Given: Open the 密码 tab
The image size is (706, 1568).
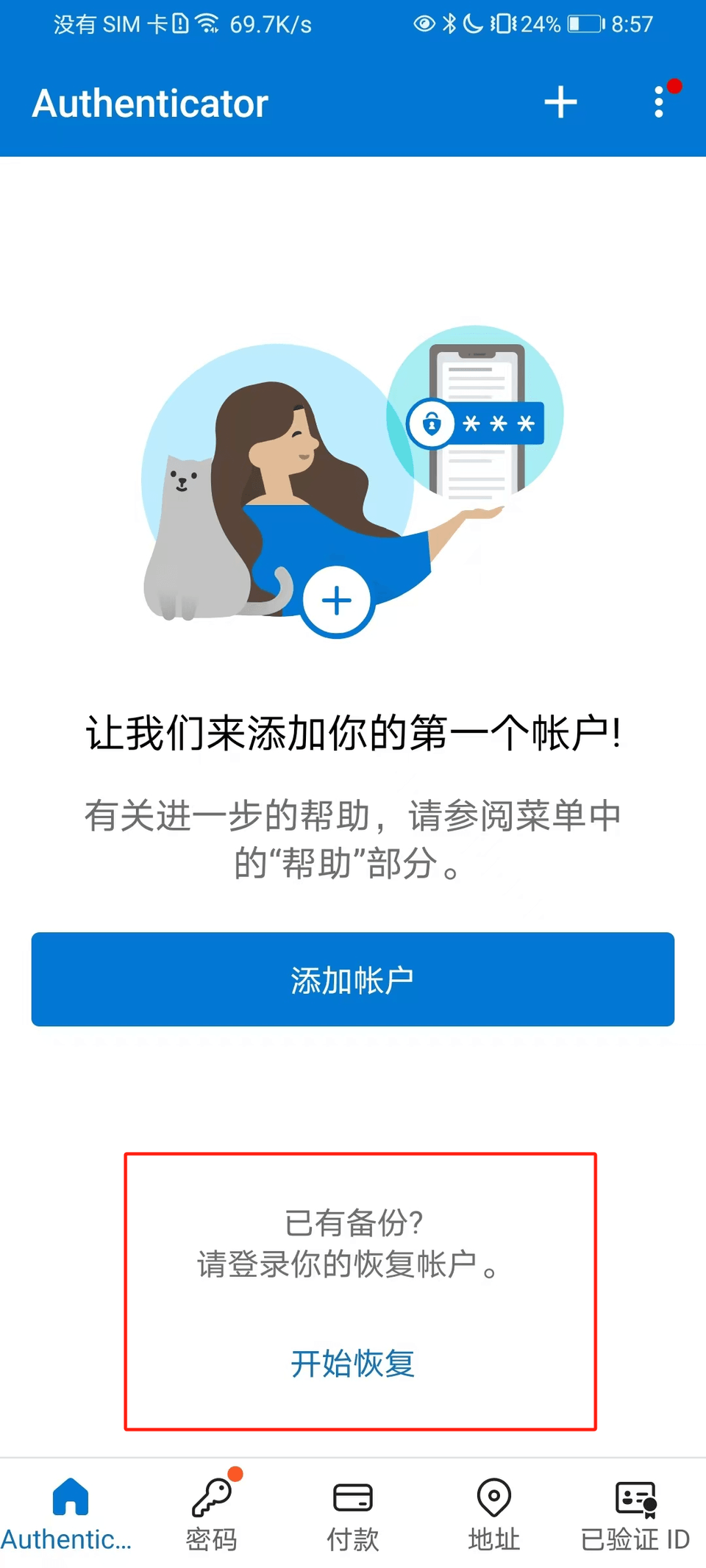Looking at the screenshot, I should pyautogui.click(x=212, y=1513).
